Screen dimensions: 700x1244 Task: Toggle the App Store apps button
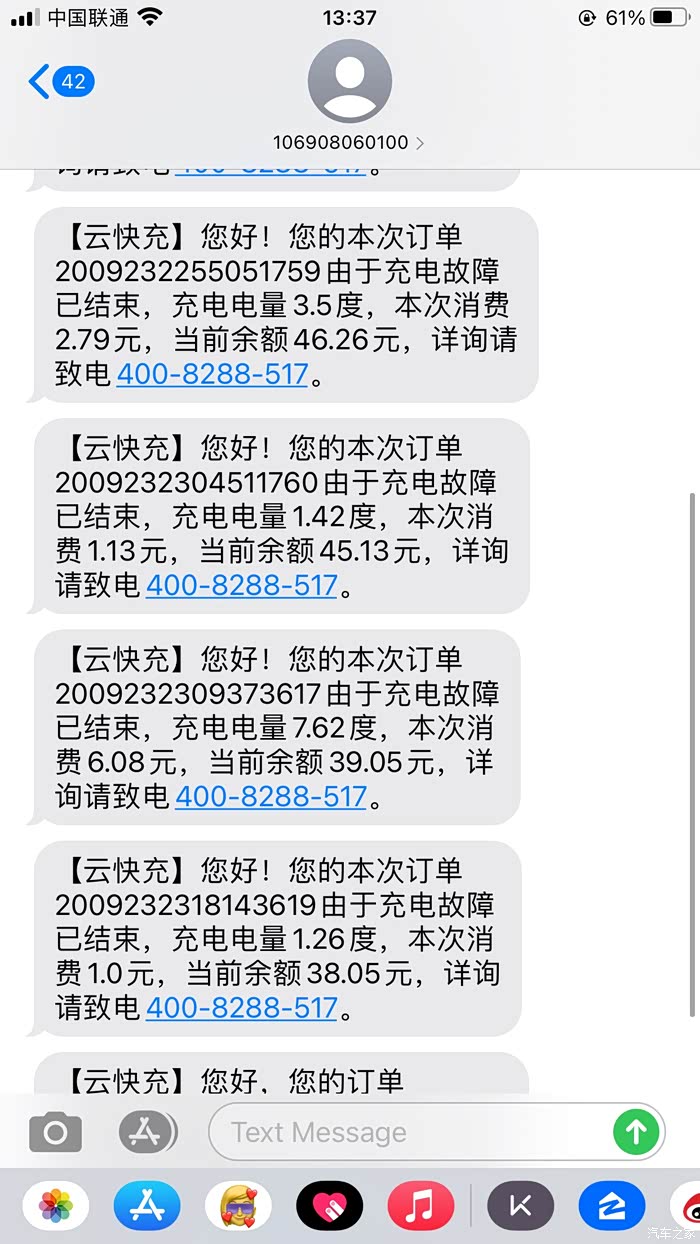coord(147,1132)
